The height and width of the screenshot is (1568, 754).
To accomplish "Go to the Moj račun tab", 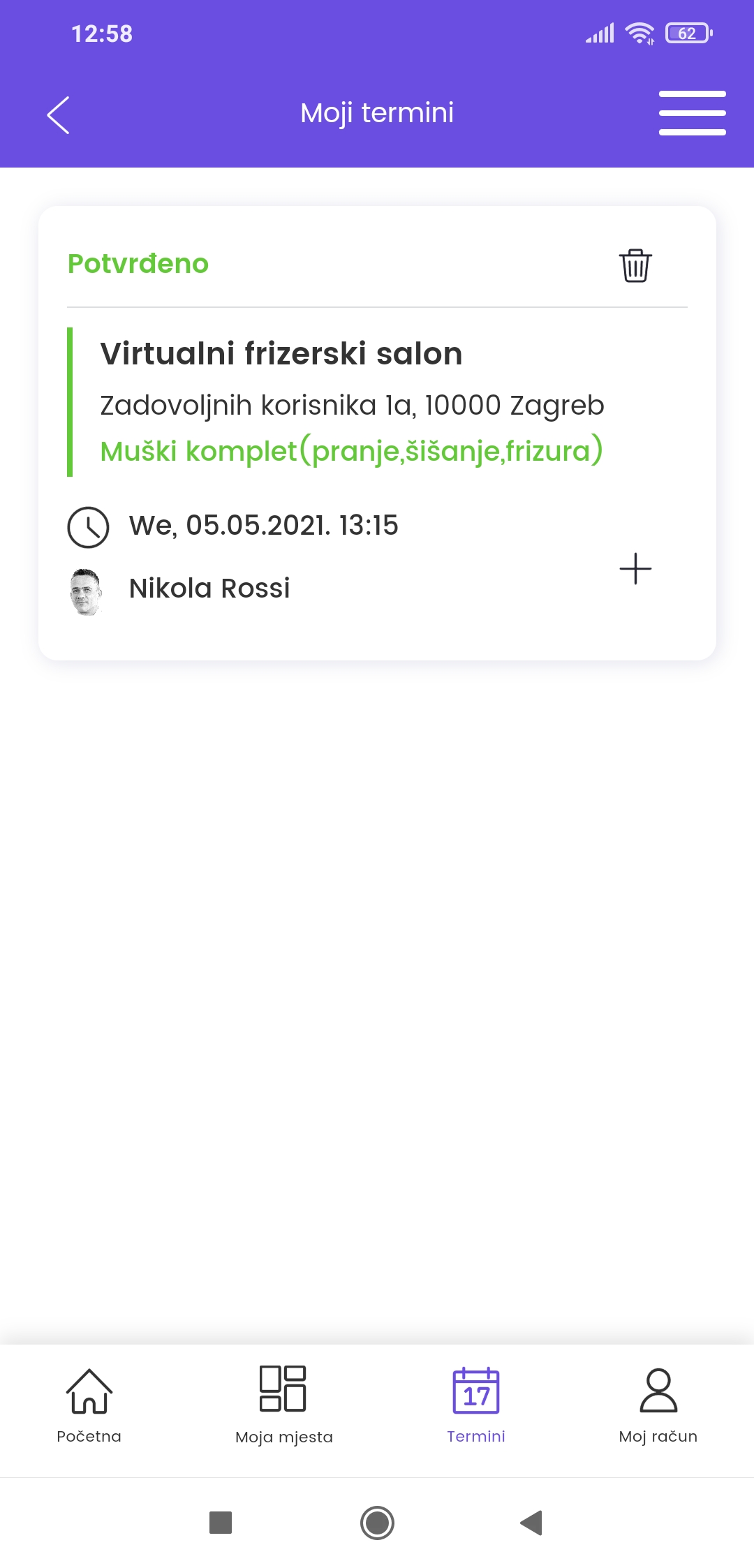I will [658, 1406].
